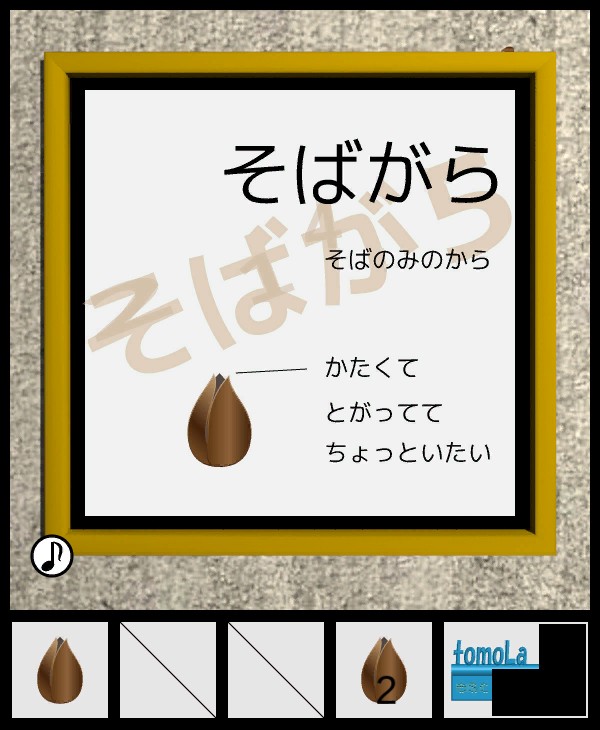This screenshot has height=730, width=600.
Task: Select the husk item marked with 2
Action: pos(384,670)
